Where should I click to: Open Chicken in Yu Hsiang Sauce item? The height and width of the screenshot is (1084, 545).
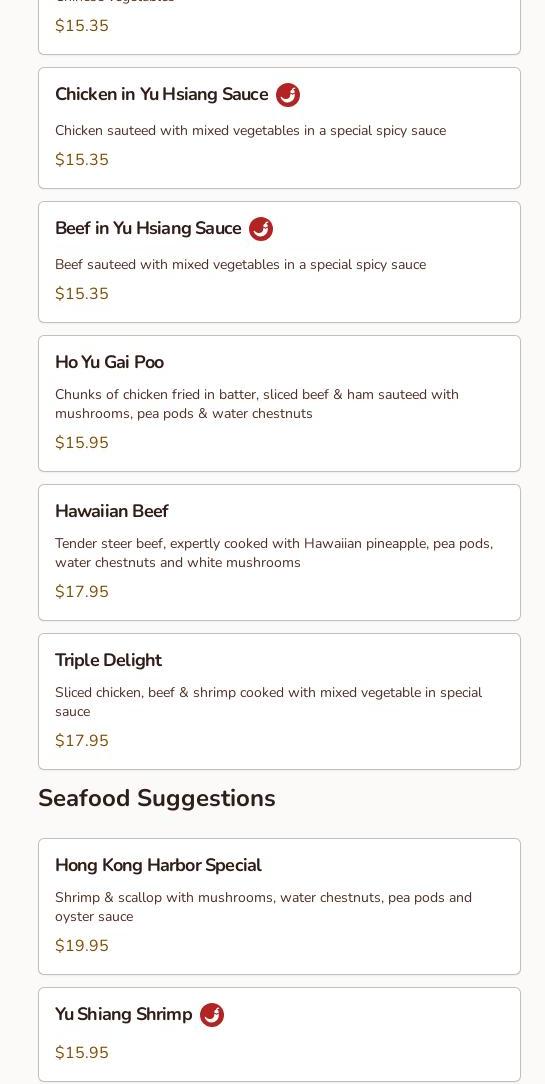(279, 128)
